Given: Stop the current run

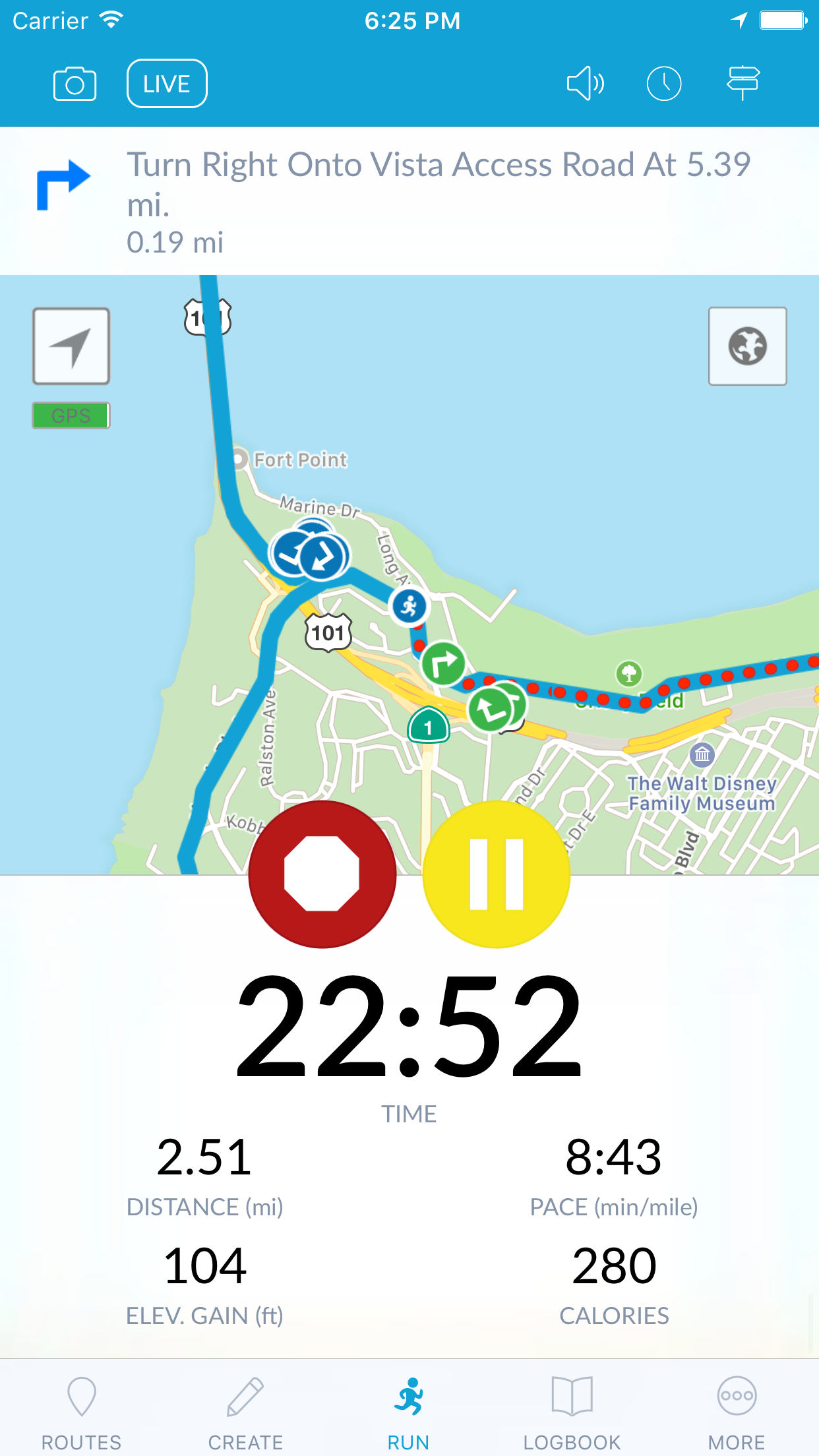Looking at the screenshot, I should tap(322, 874).
